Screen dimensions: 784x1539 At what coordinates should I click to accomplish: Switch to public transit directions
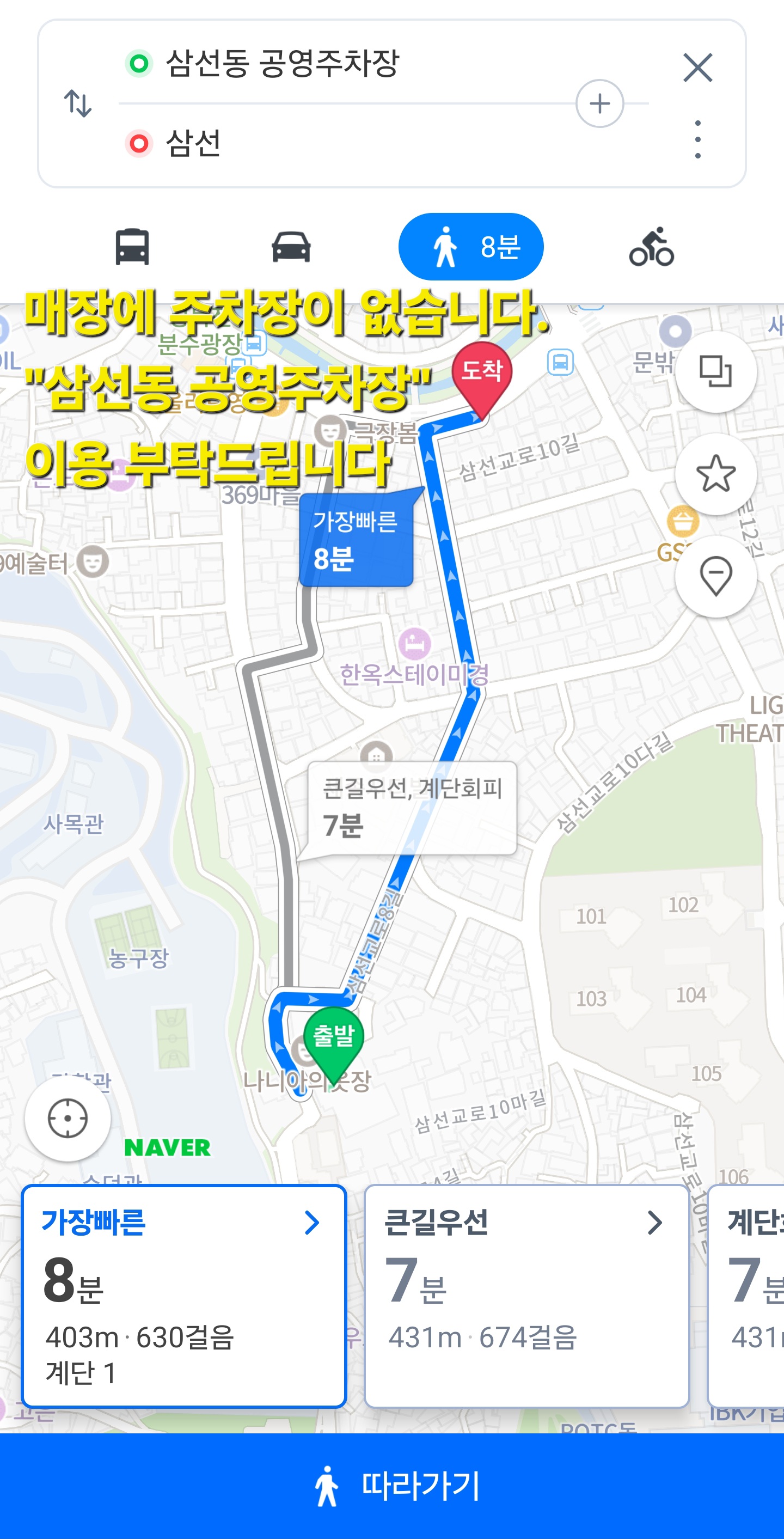pyautogui.click(x=132, y=246)
